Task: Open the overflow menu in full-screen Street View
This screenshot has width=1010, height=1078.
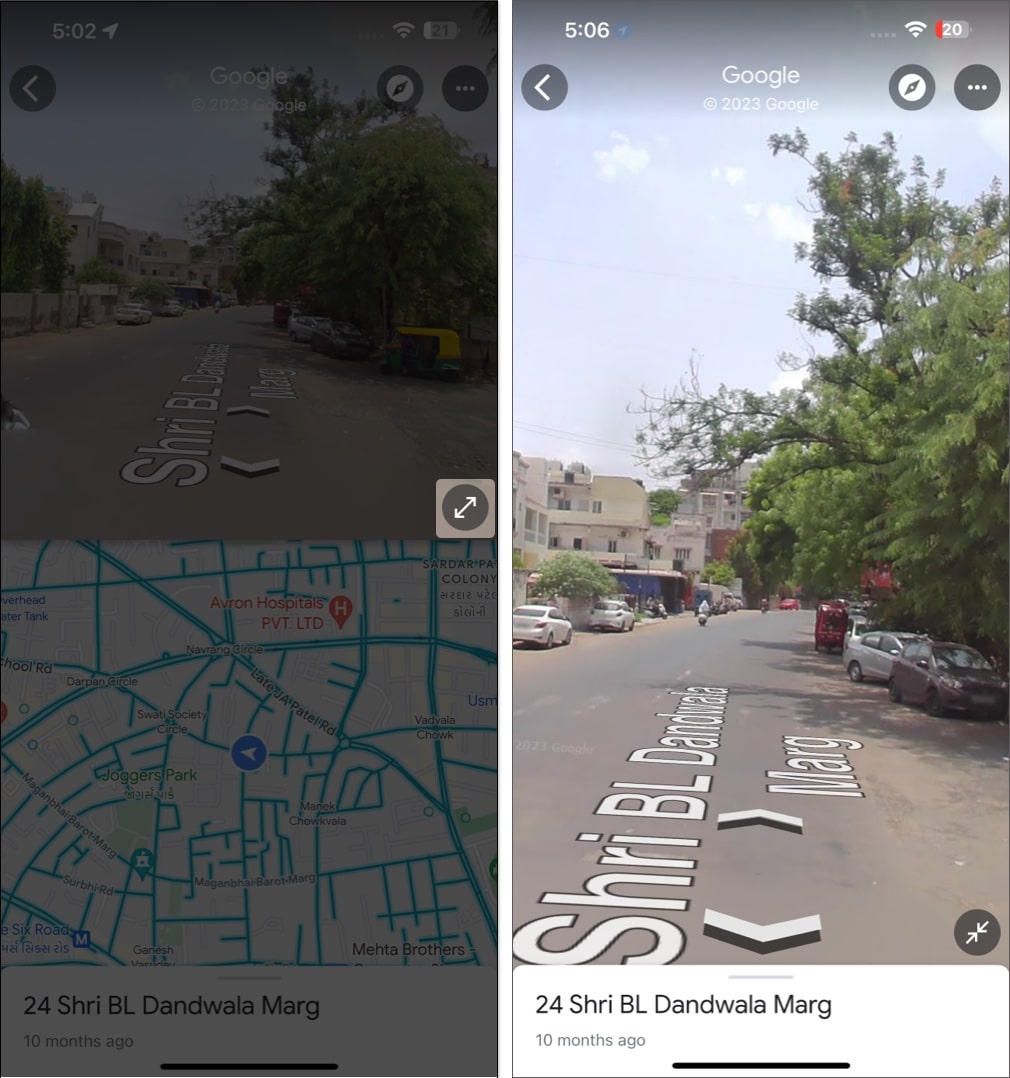Action: pyautogui.click(x=977, y=88)
